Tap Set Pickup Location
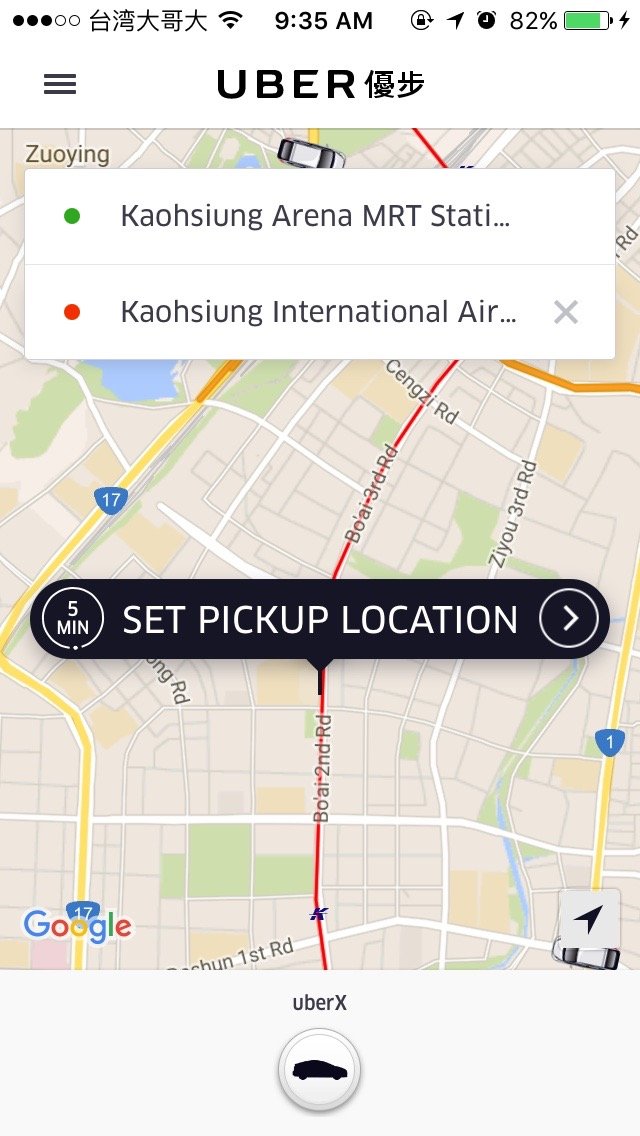640x1136 pixels. click(320, 619)
